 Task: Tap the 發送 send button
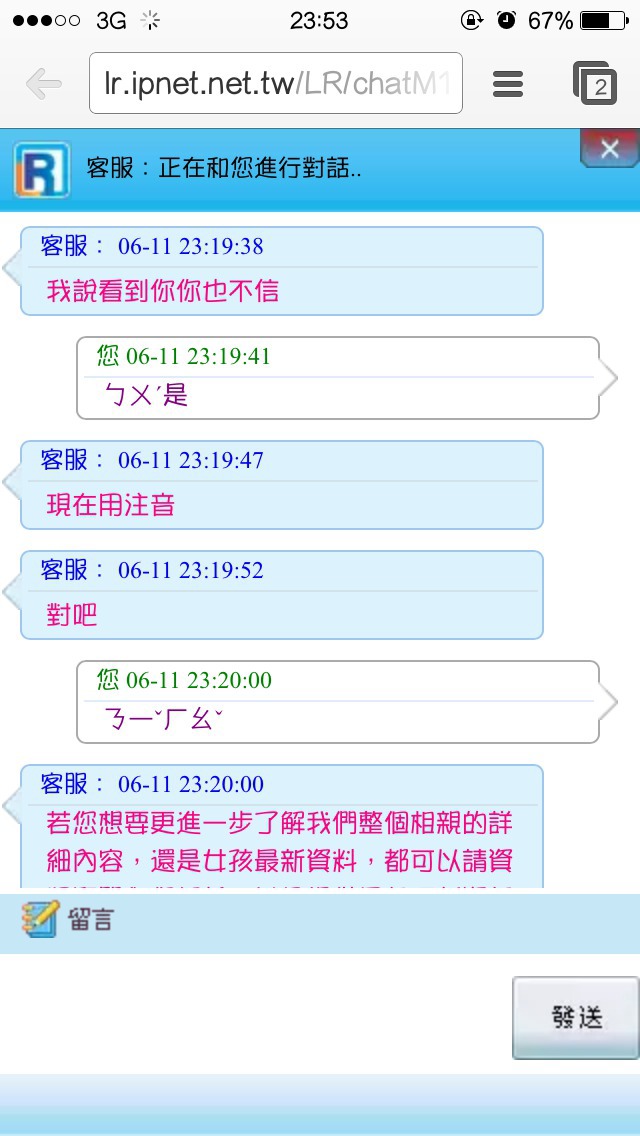pos(576,1018)
